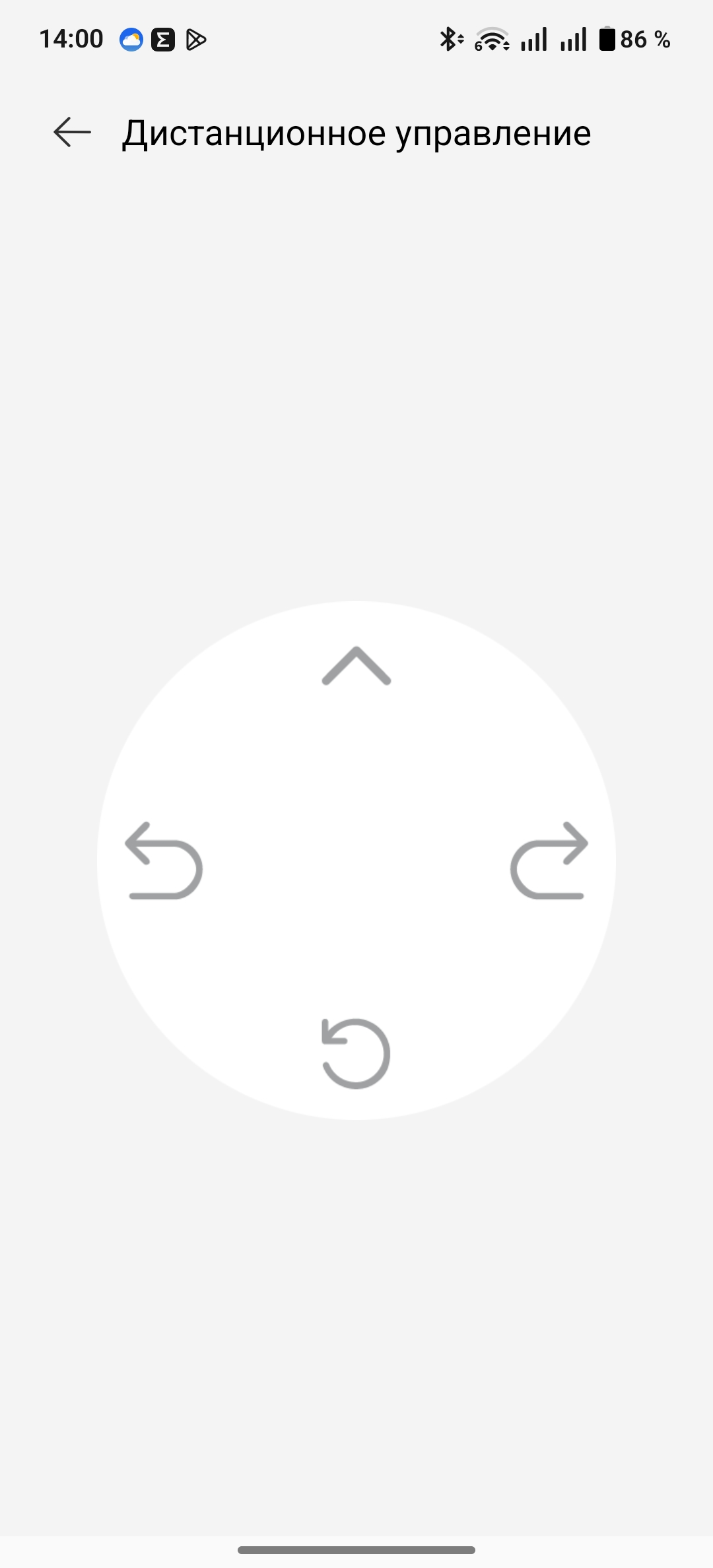Turn right using the right curved arrow
The image size is (713, 1568).
pos(549,861)
